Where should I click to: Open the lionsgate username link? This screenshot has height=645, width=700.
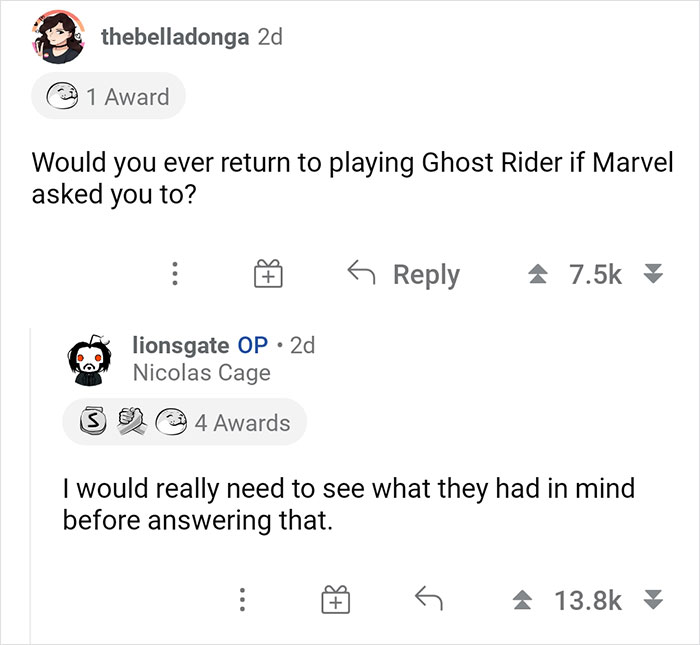(x=182, y=345)
